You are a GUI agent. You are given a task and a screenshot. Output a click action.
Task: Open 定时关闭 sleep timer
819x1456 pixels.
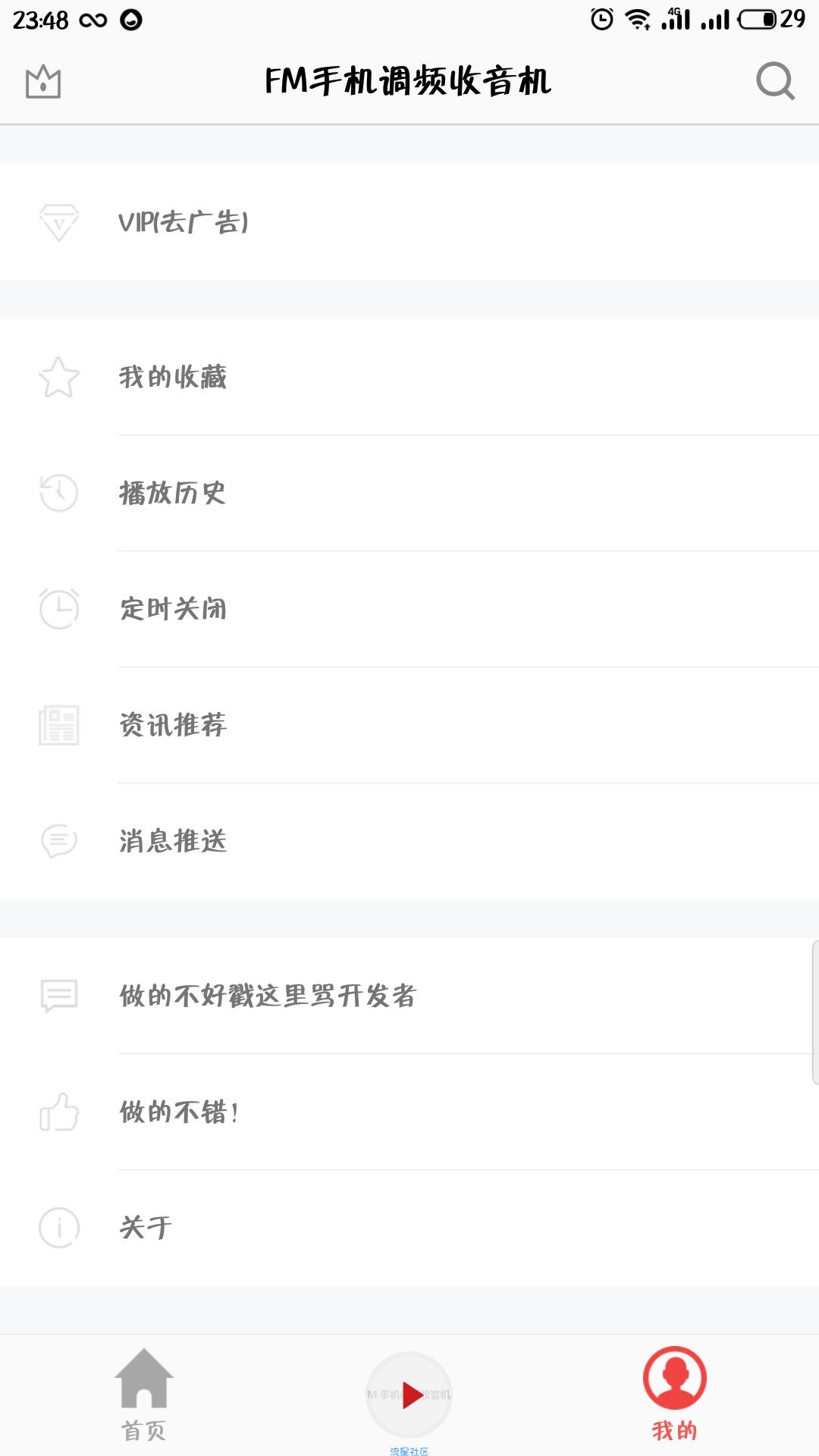point(409,609)
